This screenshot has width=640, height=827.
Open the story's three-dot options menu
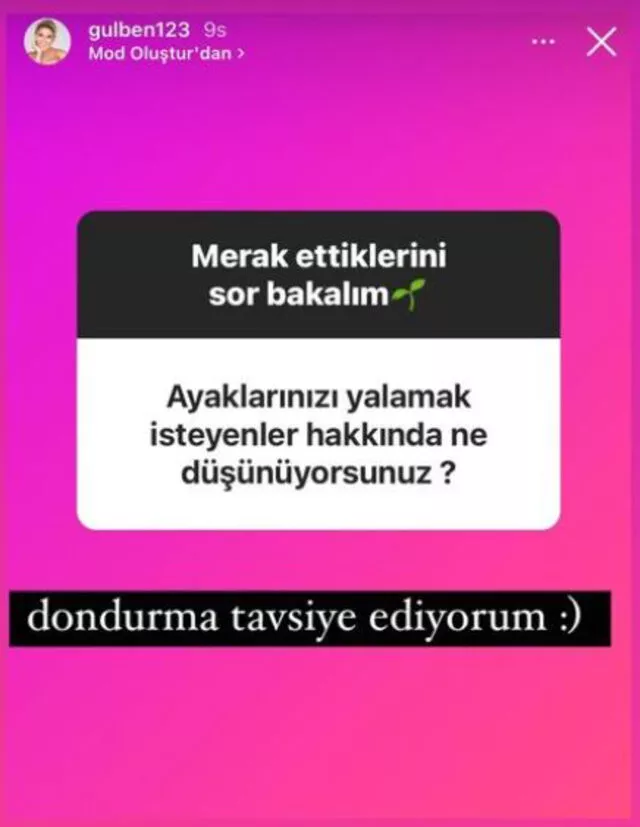click(543, 43)
